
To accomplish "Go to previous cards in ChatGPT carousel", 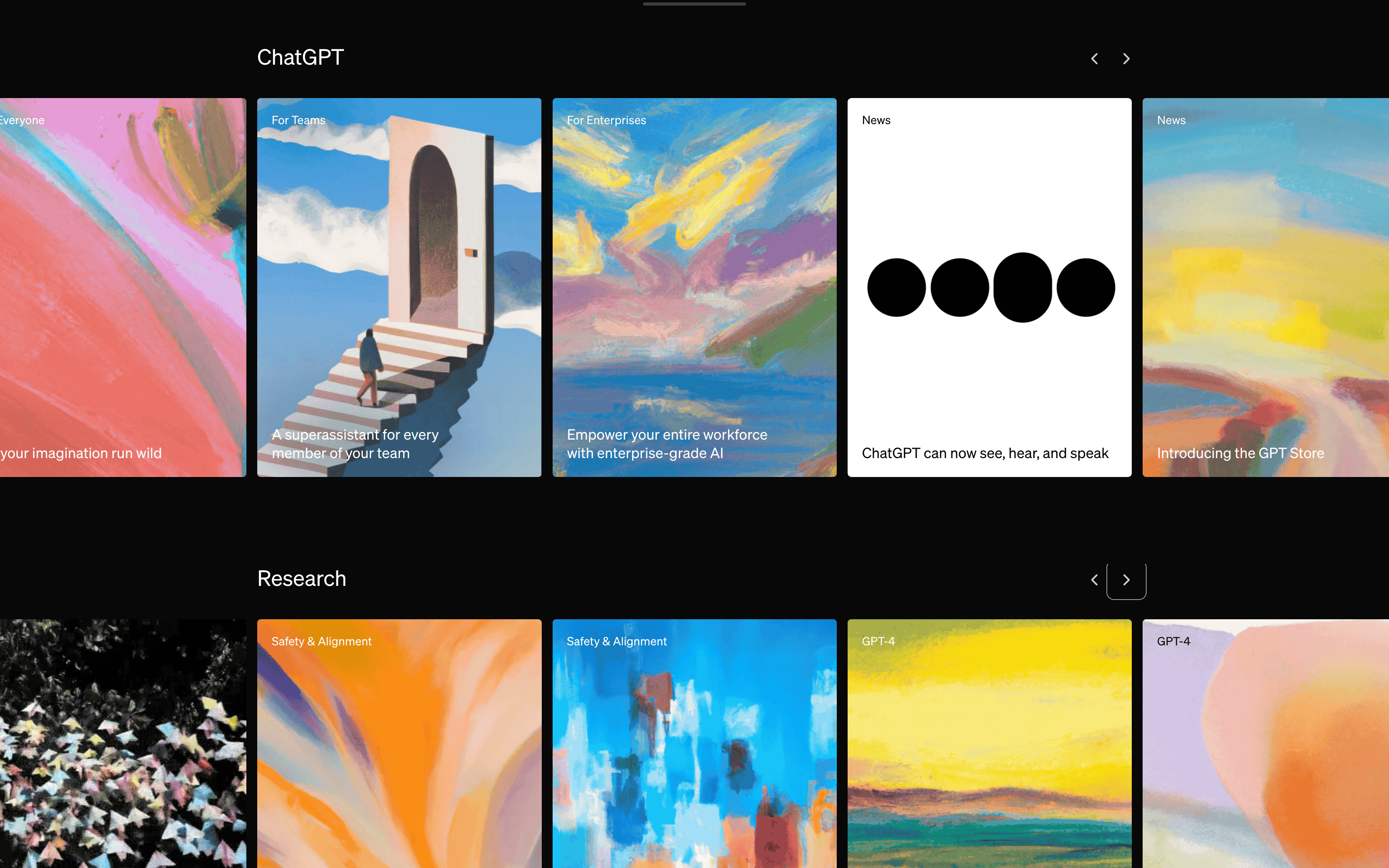I will coord(1094,59).
